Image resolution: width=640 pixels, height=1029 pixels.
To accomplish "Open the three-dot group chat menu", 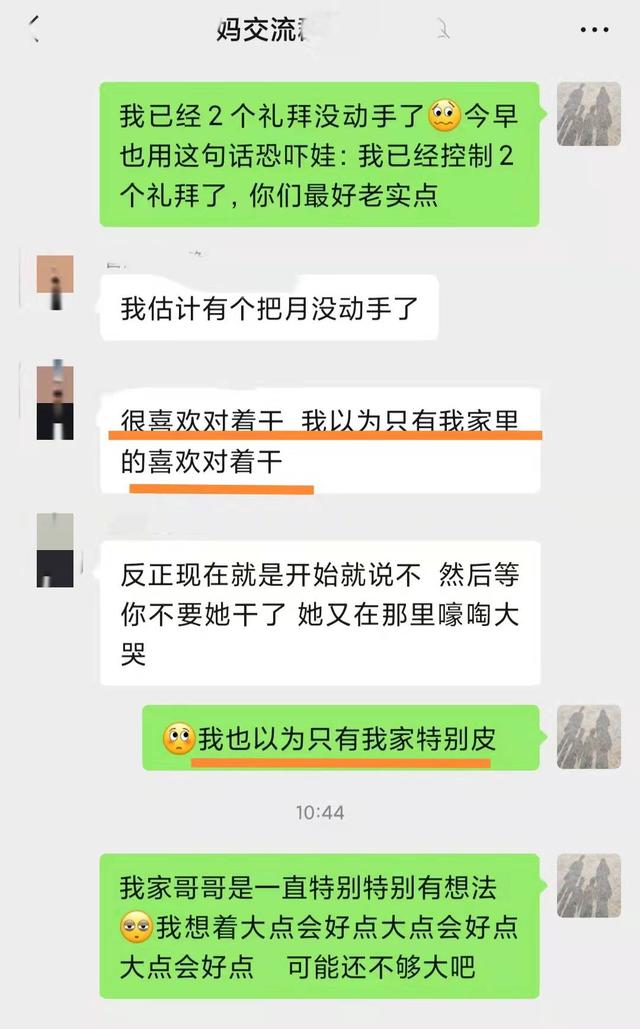I will (x=594, y=30).
